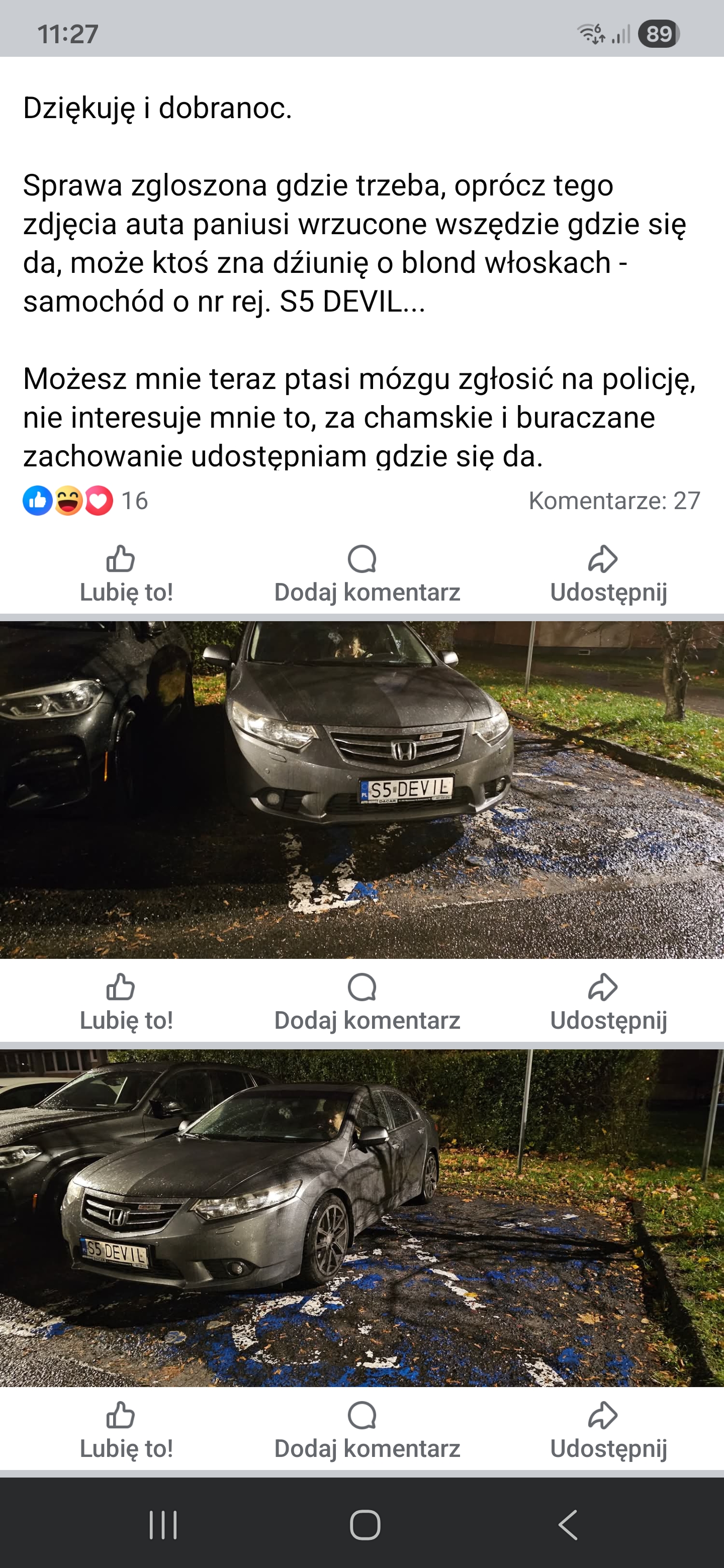The width and height of the screenshot is (724, 1568).
Task: Go back with the system back button
Action: 568,1525
